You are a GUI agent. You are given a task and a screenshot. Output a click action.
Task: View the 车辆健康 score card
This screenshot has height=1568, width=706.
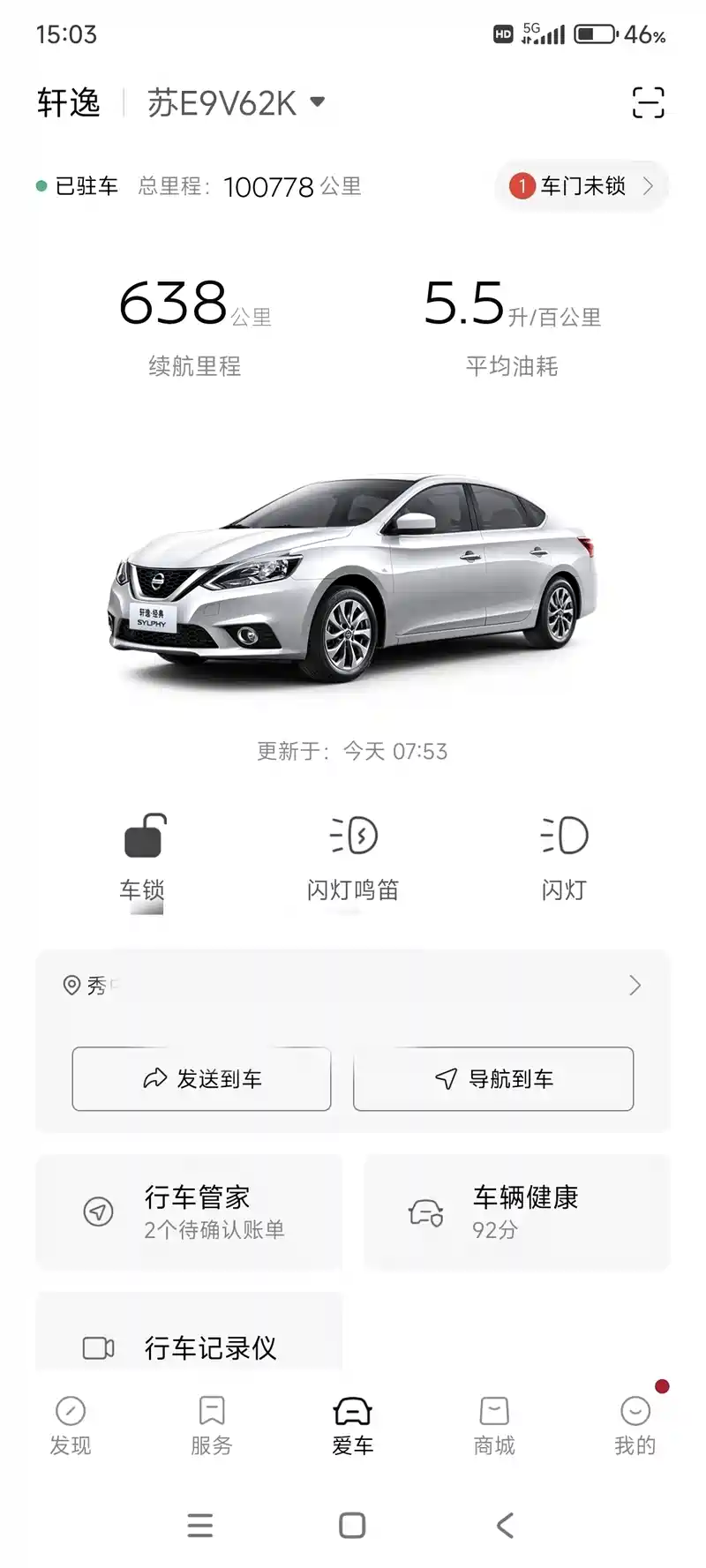point(517,1212)
